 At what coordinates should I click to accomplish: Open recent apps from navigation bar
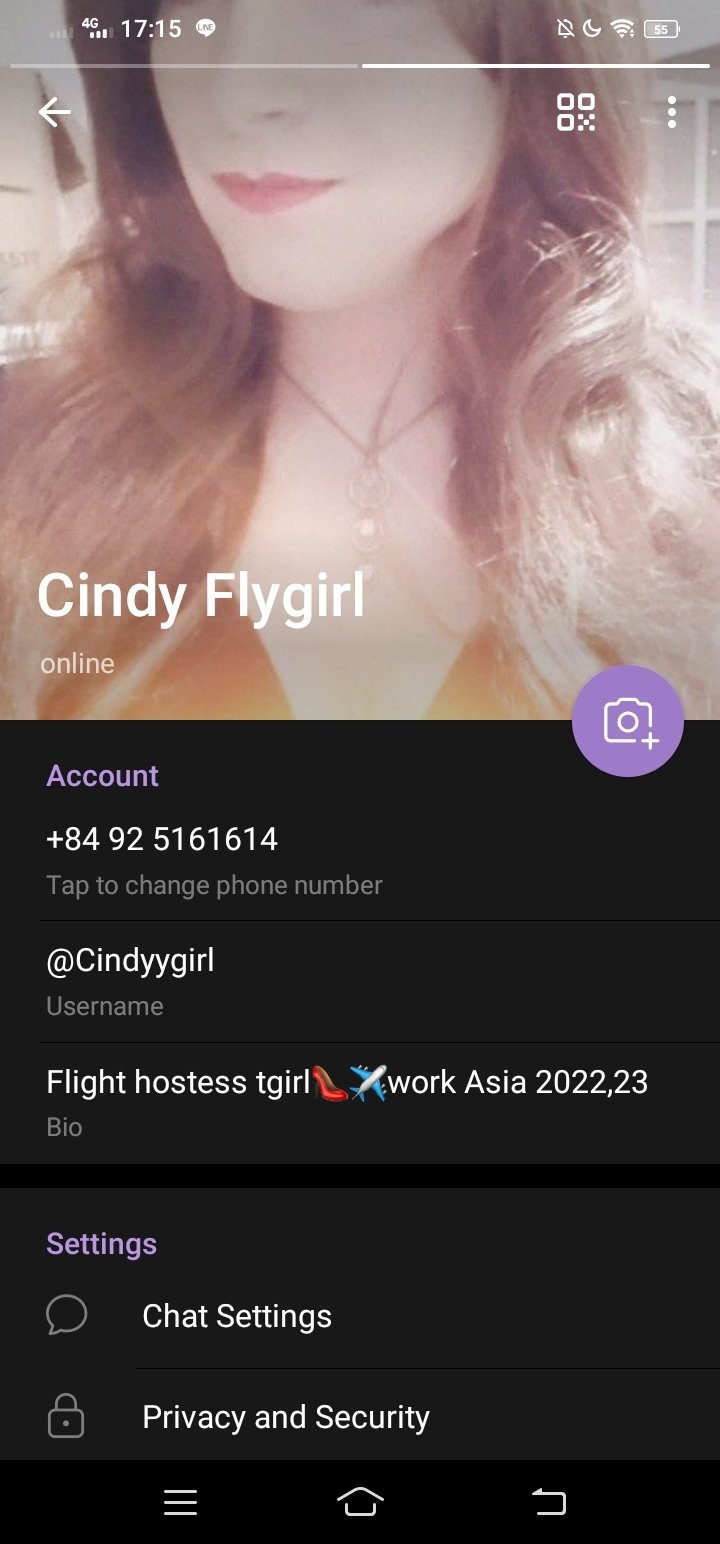point(180,1502)
